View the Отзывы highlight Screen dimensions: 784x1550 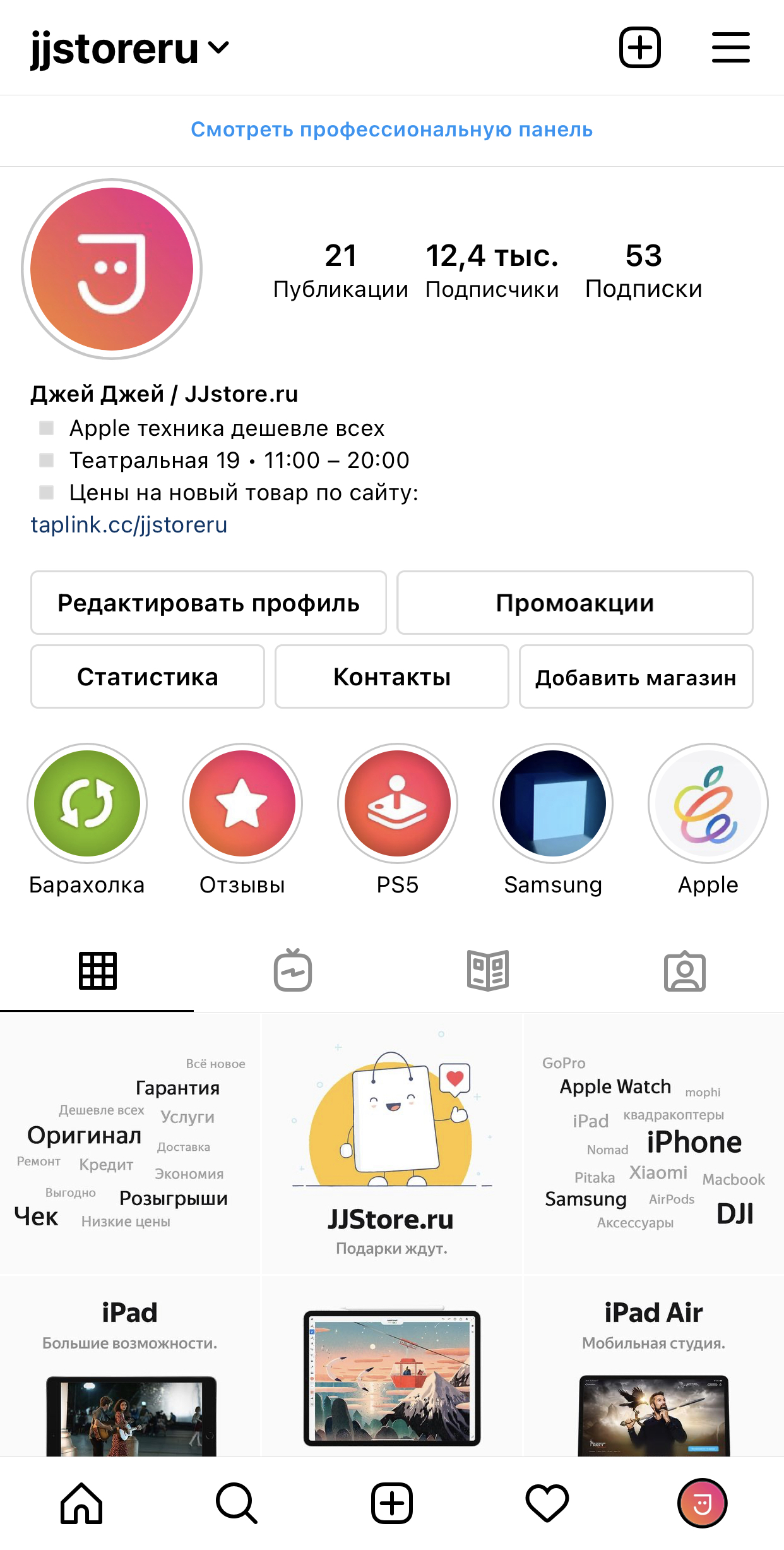pyautogui.click(x=242, y=803)
